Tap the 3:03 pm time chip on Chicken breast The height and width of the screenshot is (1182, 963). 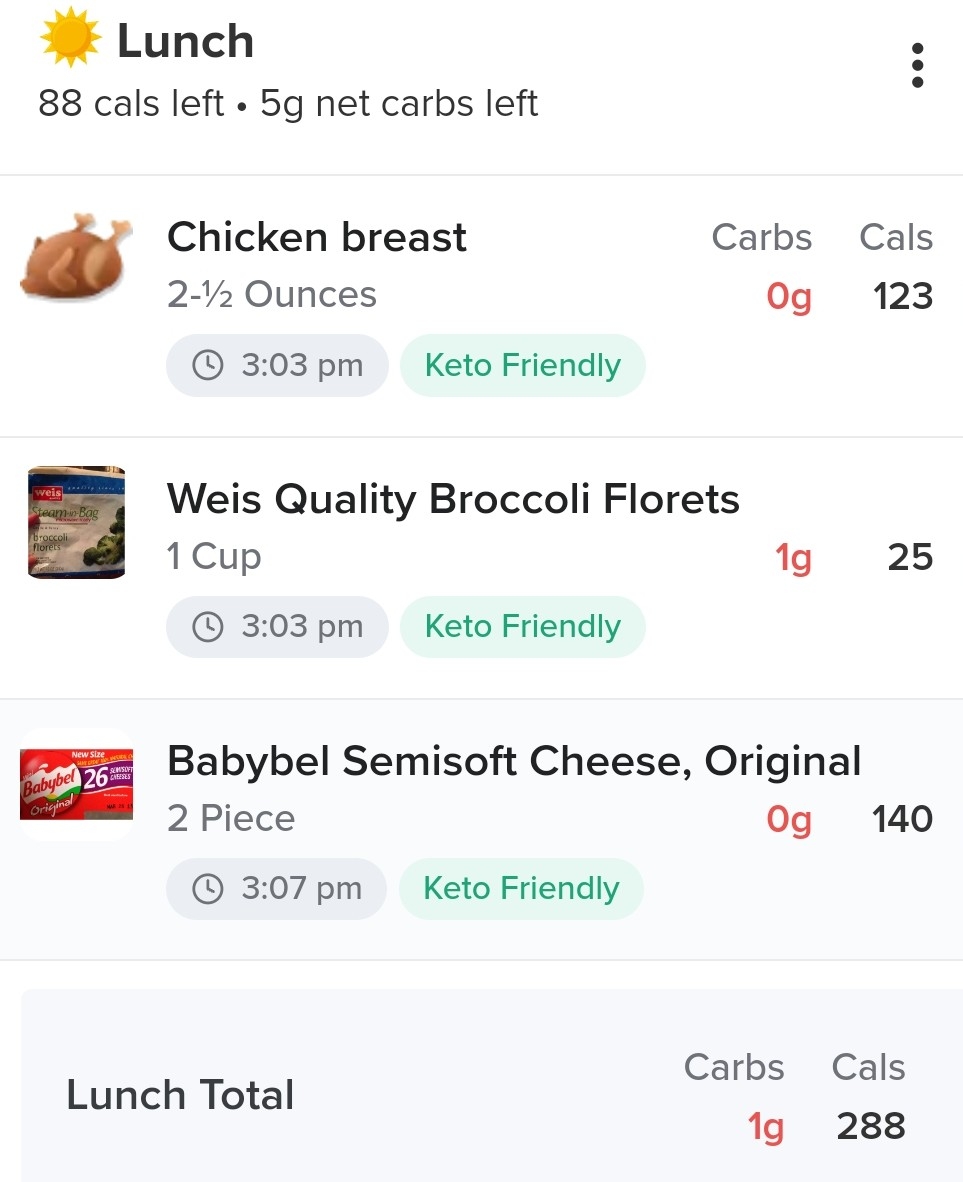point(277,365)
